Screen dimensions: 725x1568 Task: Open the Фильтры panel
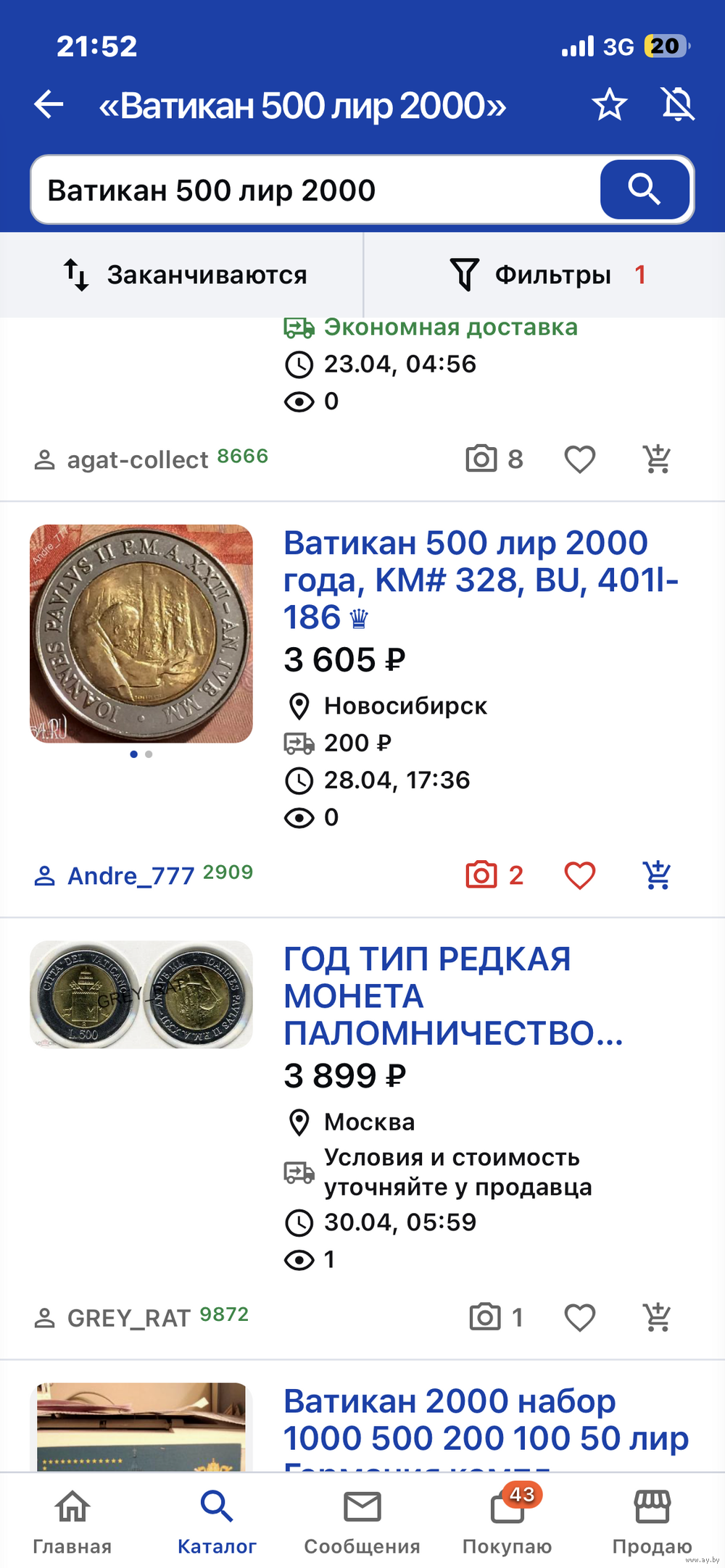coord(547,275)
